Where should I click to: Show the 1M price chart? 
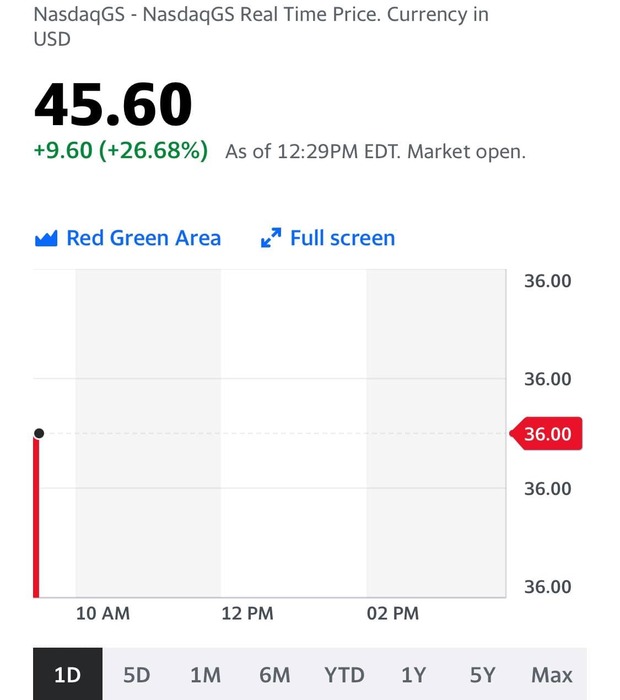tap(205, 675)
